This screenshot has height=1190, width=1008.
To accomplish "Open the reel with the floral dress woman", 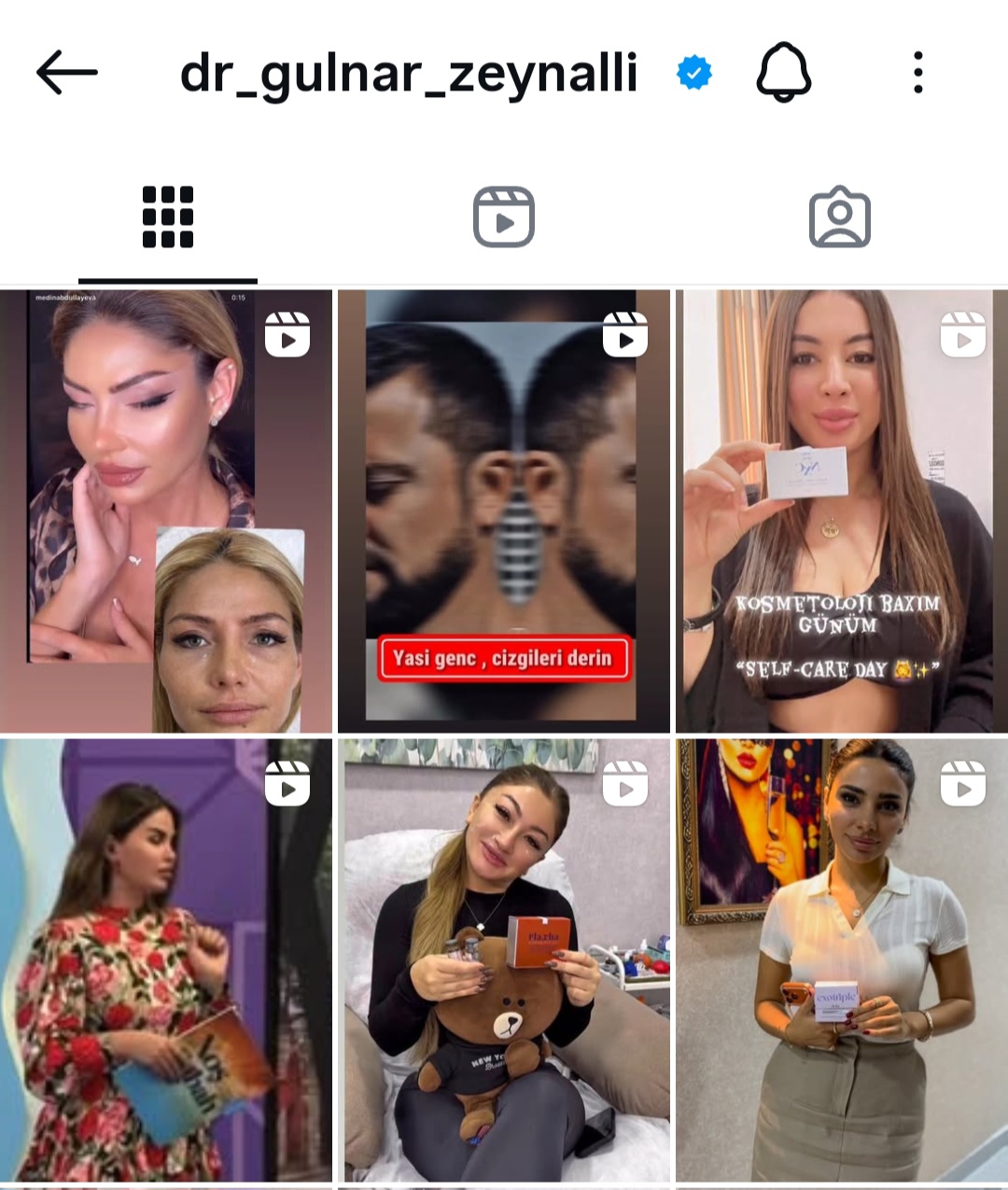I will (x=166, y=961).
